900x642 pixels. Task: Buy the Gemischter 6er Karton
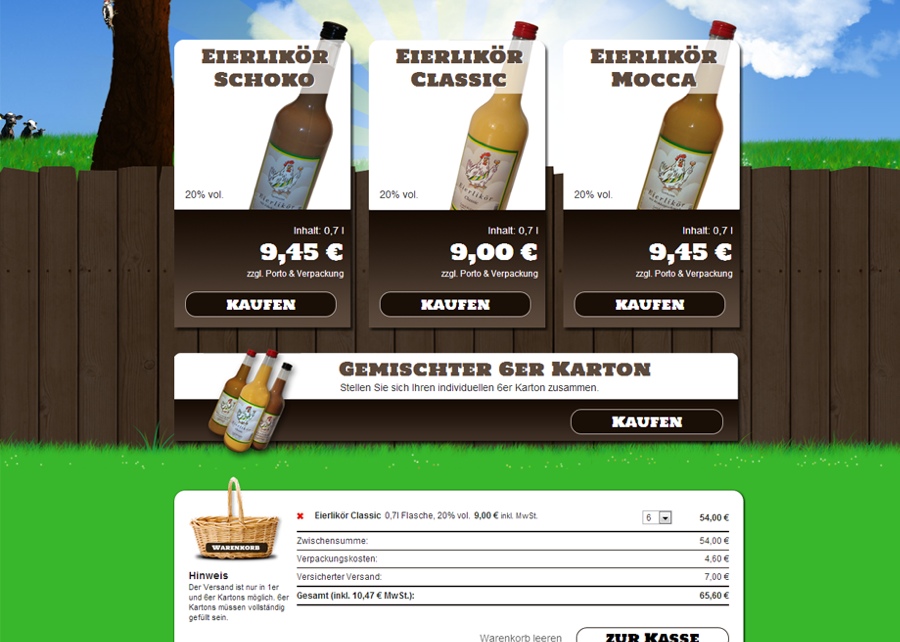pyautogui.click(x=646, y=422)
